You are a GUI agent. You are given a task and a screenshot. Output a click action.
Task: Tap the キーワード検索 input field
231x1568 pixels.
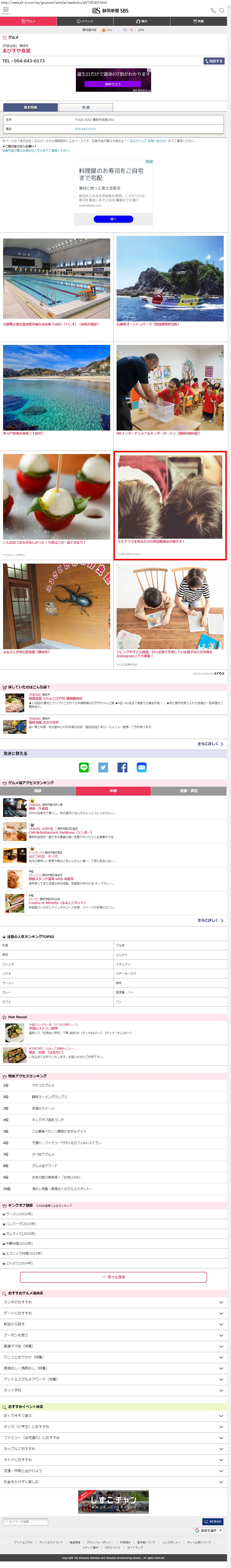[26, 1522]
